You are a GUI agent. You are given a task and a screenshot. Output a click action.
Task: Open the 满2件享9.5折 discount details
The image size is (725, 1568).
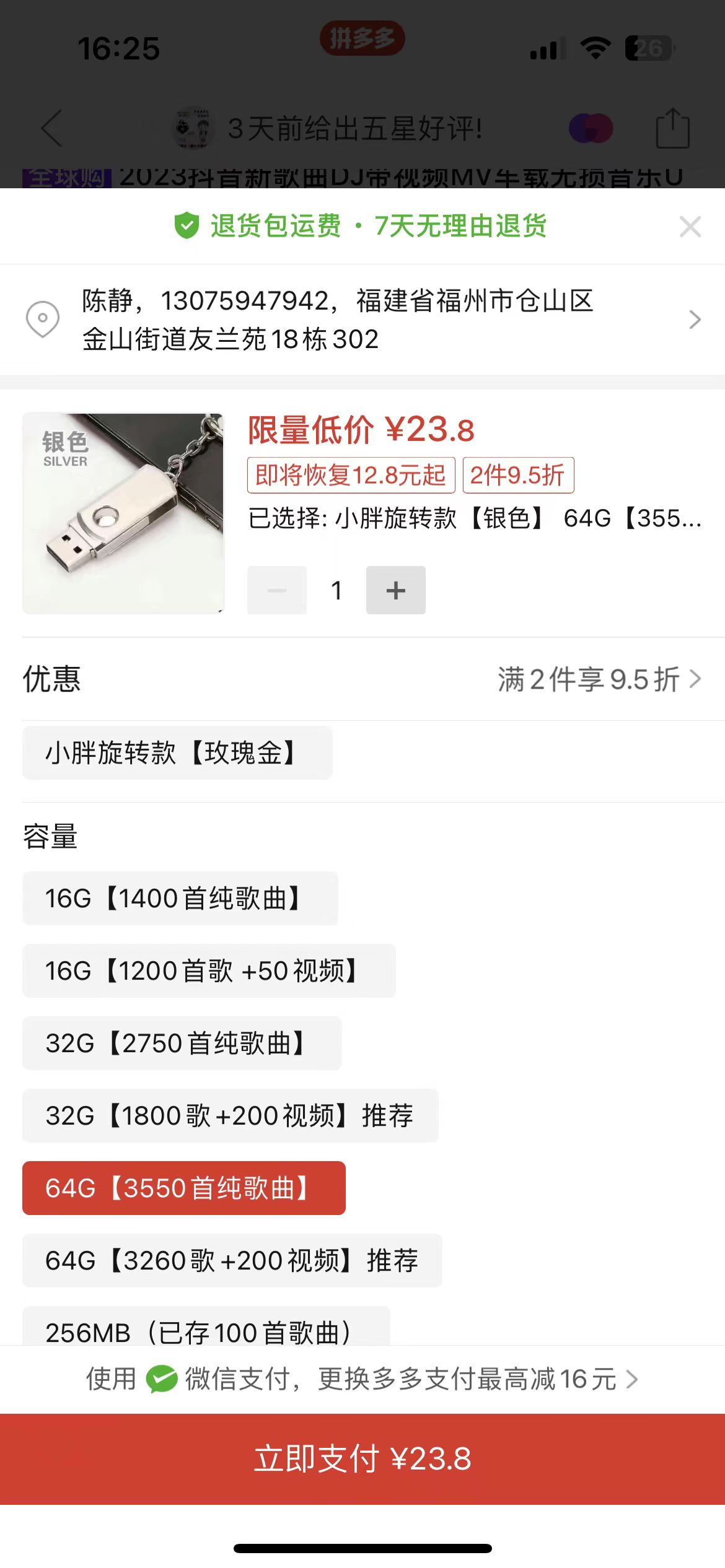tap(599, 679)
